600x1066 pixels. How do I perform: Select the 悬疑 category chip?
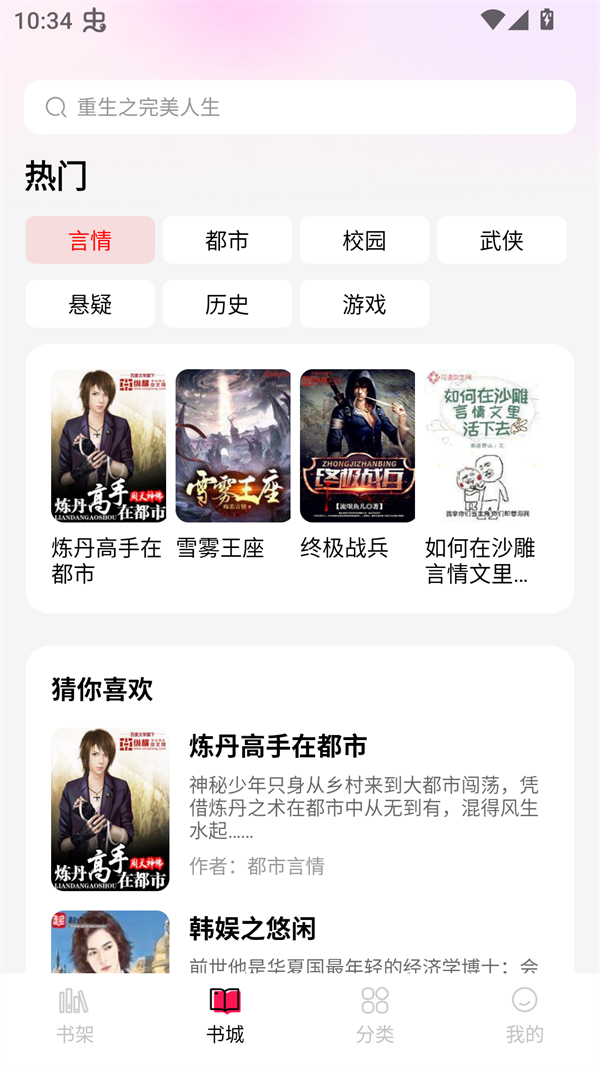pyautogui.click(x=90, y=304)
